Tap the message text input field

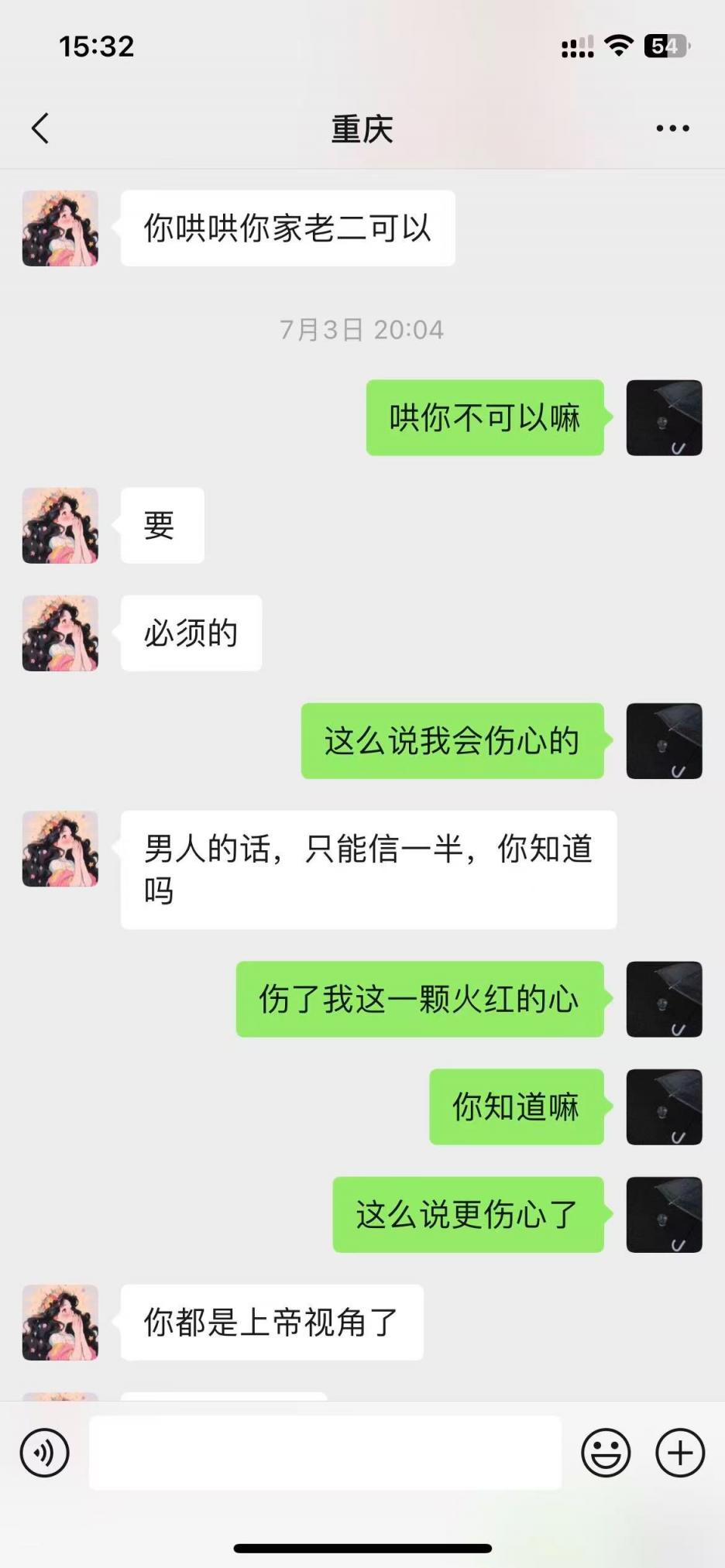(325, 1453)
